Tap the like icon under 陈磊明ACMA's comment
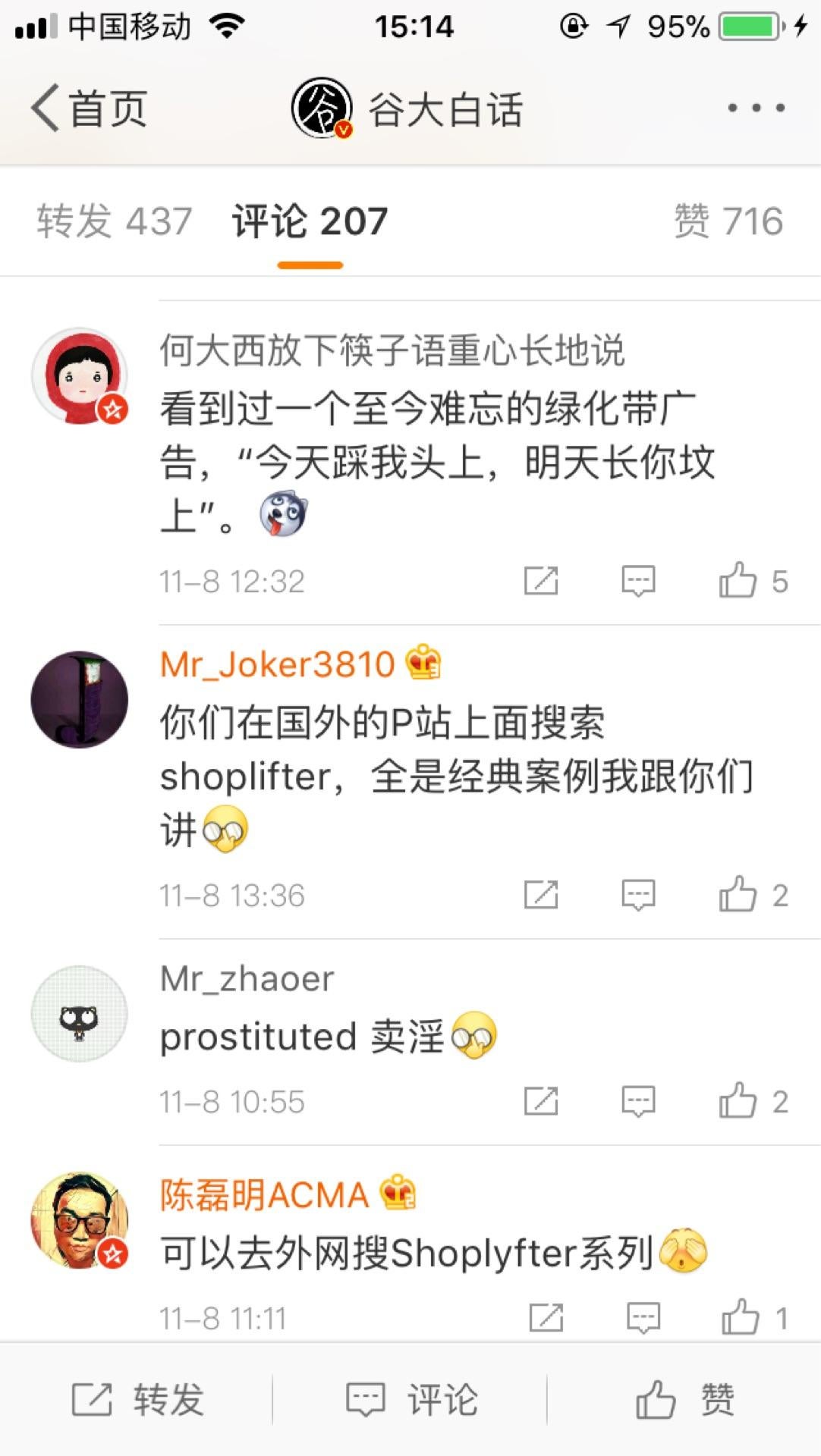This screenshot has width=821, height=1456. 740,1316
